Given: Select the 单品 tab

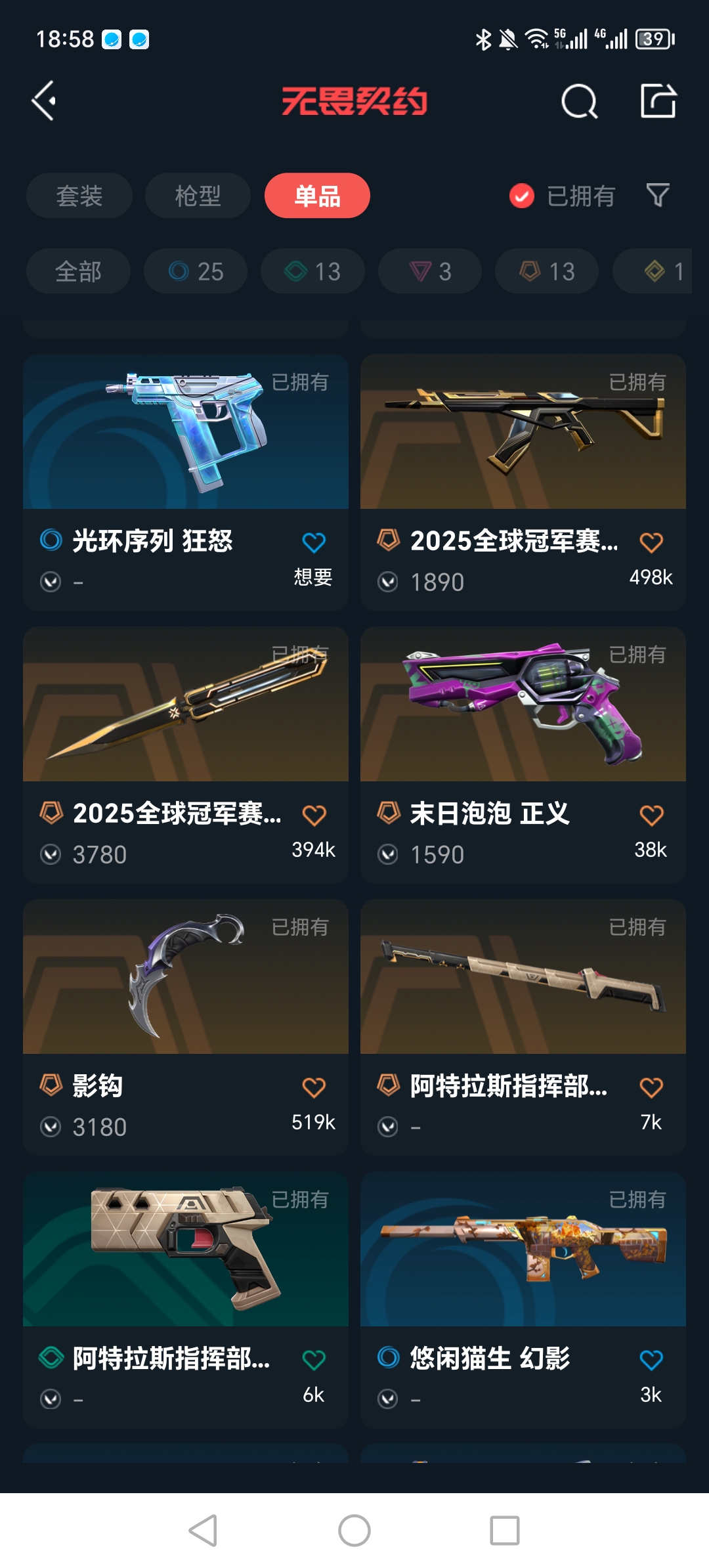Looking at the screenshot, I should pos(317,195).
